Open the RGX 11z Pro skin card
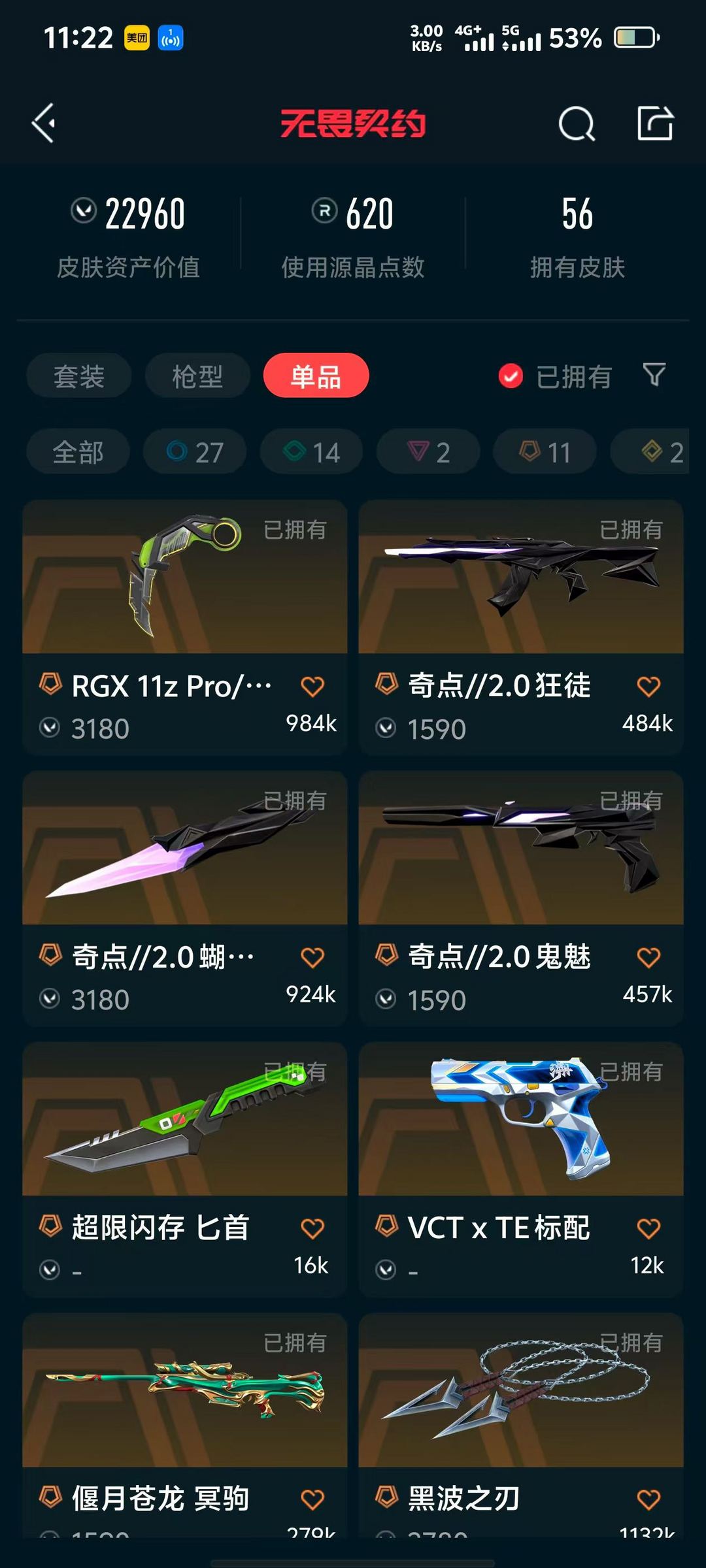This screenshot has height=1568, width=706. pos(184,588)
